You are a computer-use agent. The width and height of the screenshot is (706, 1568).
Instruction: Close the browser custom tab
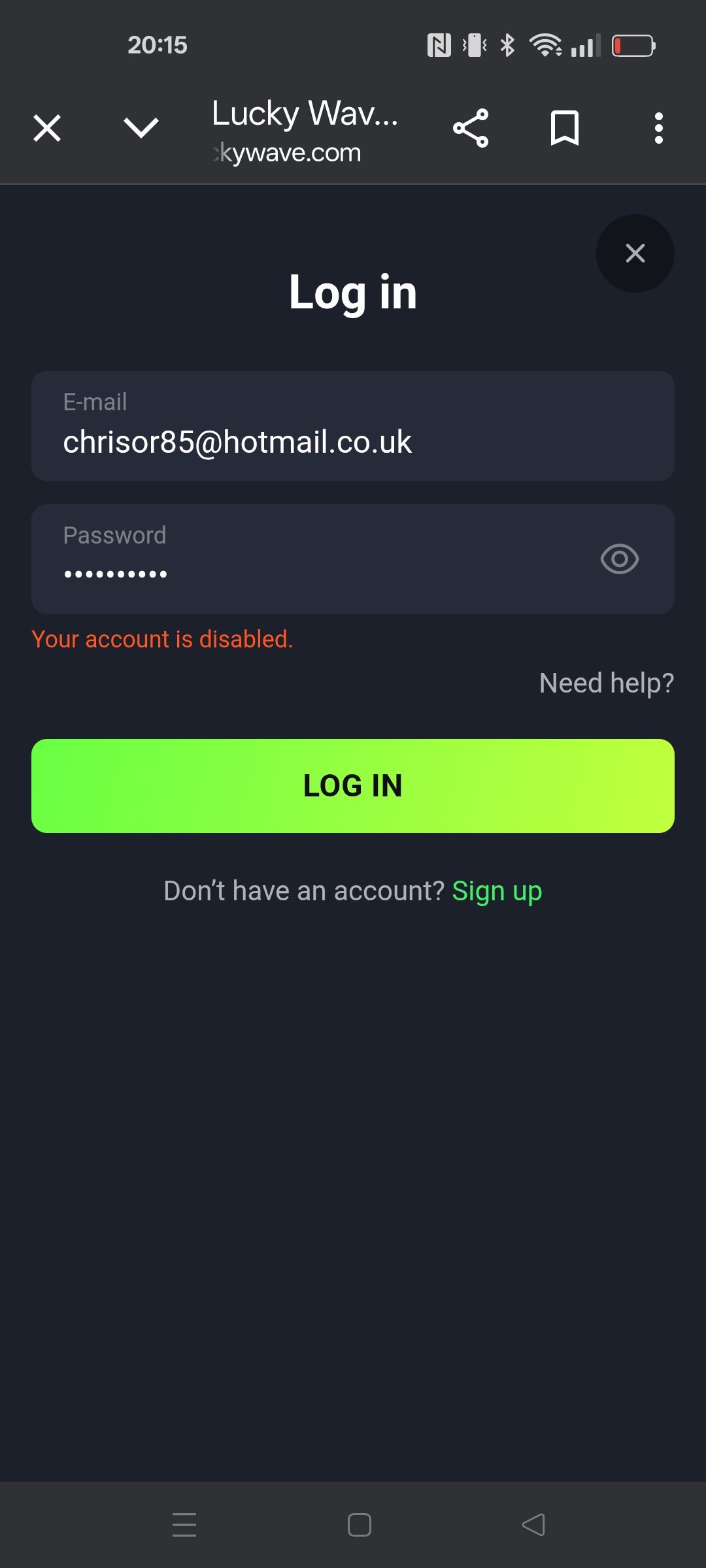(47, 128)
